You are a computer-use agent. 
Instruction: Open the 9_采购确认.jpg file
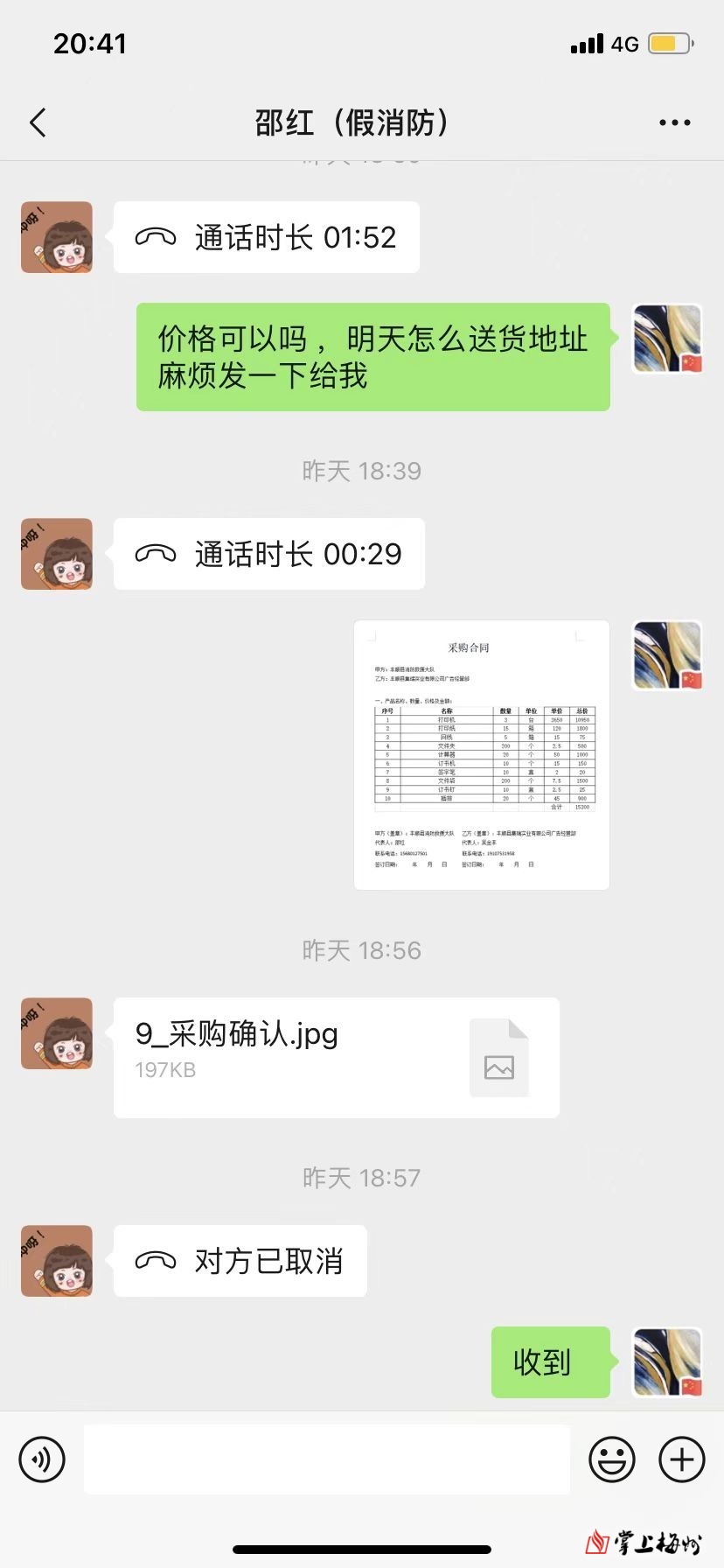[336, 1057]
